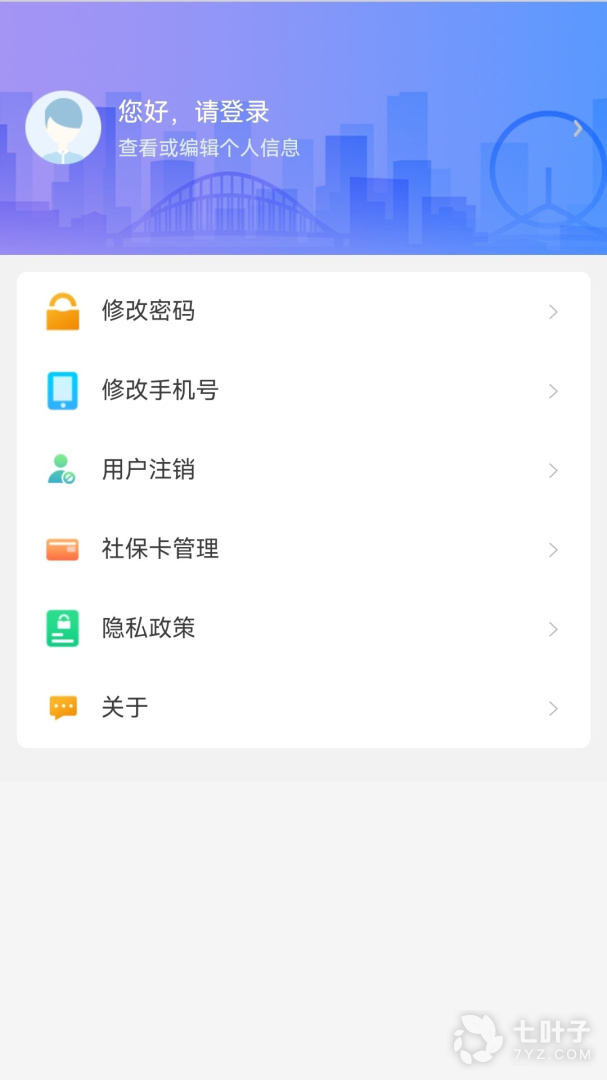The width and height of the screenshot is (607, 1080).
Task: Open 社保卡管理 card management
Action: (x=160, y=549)
